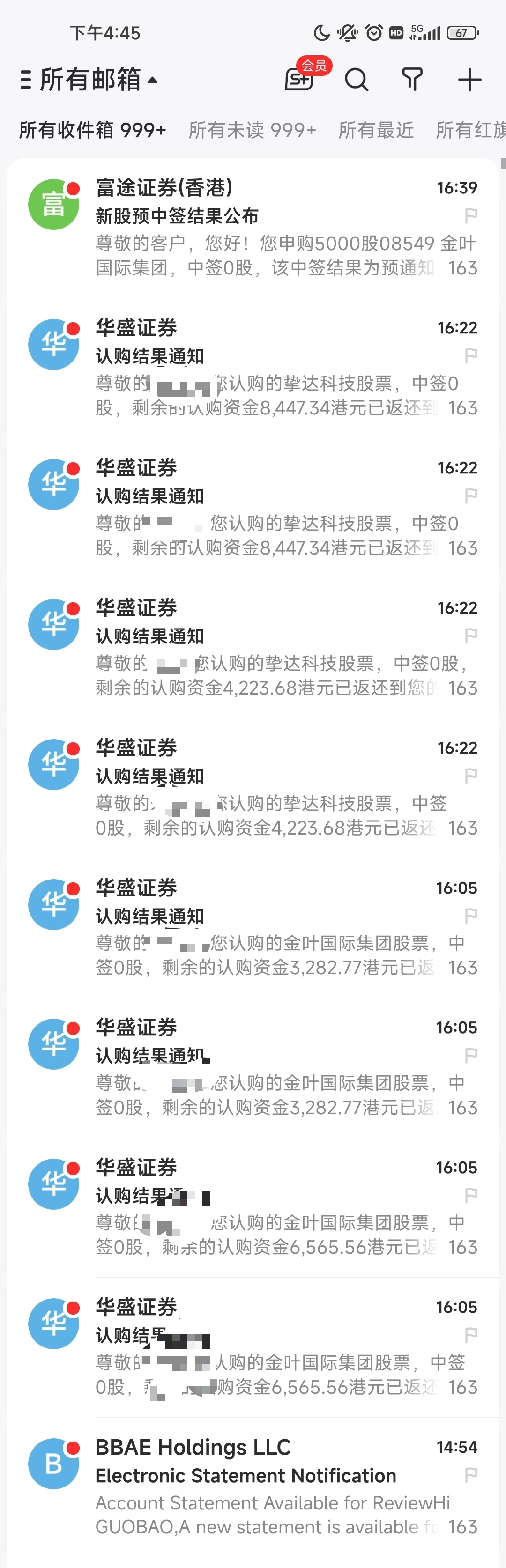Switch to the 所有红旗 tab
Image resolution: width=506 pixels, height=1568 pixels.
click(469, 130)
